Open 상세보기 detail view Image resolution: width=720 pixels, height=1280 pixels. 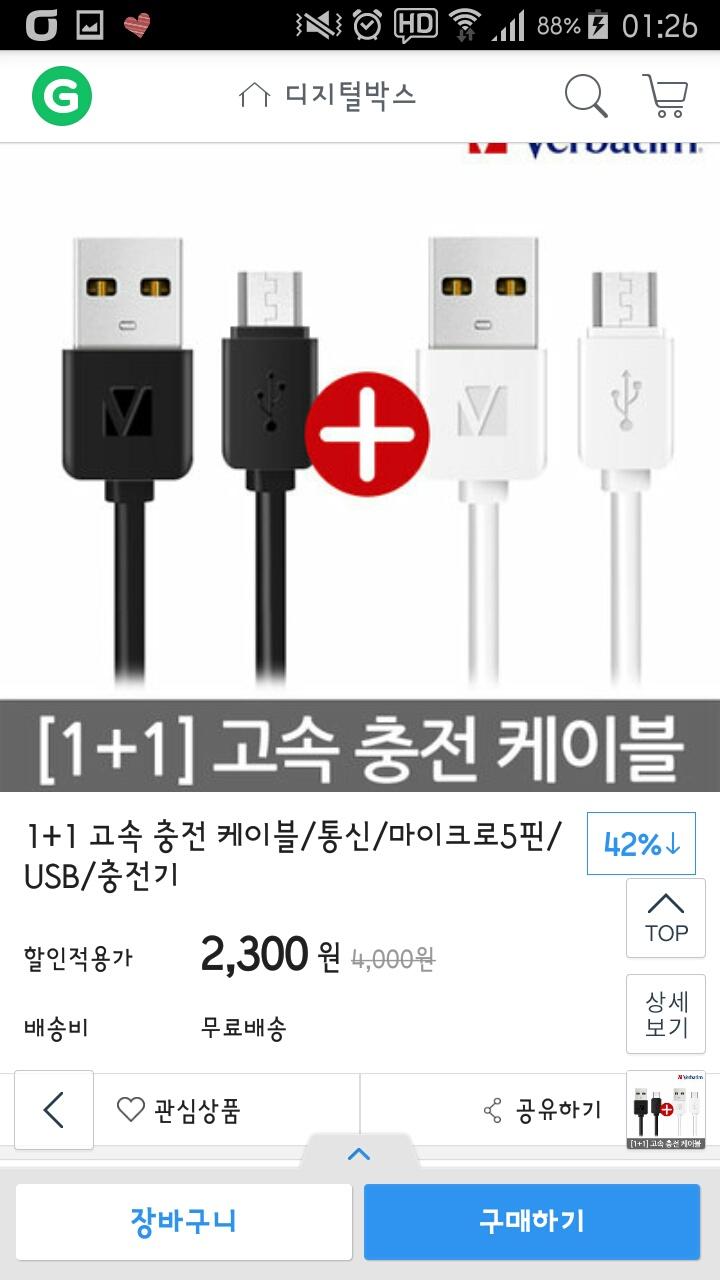(666, 1014)
